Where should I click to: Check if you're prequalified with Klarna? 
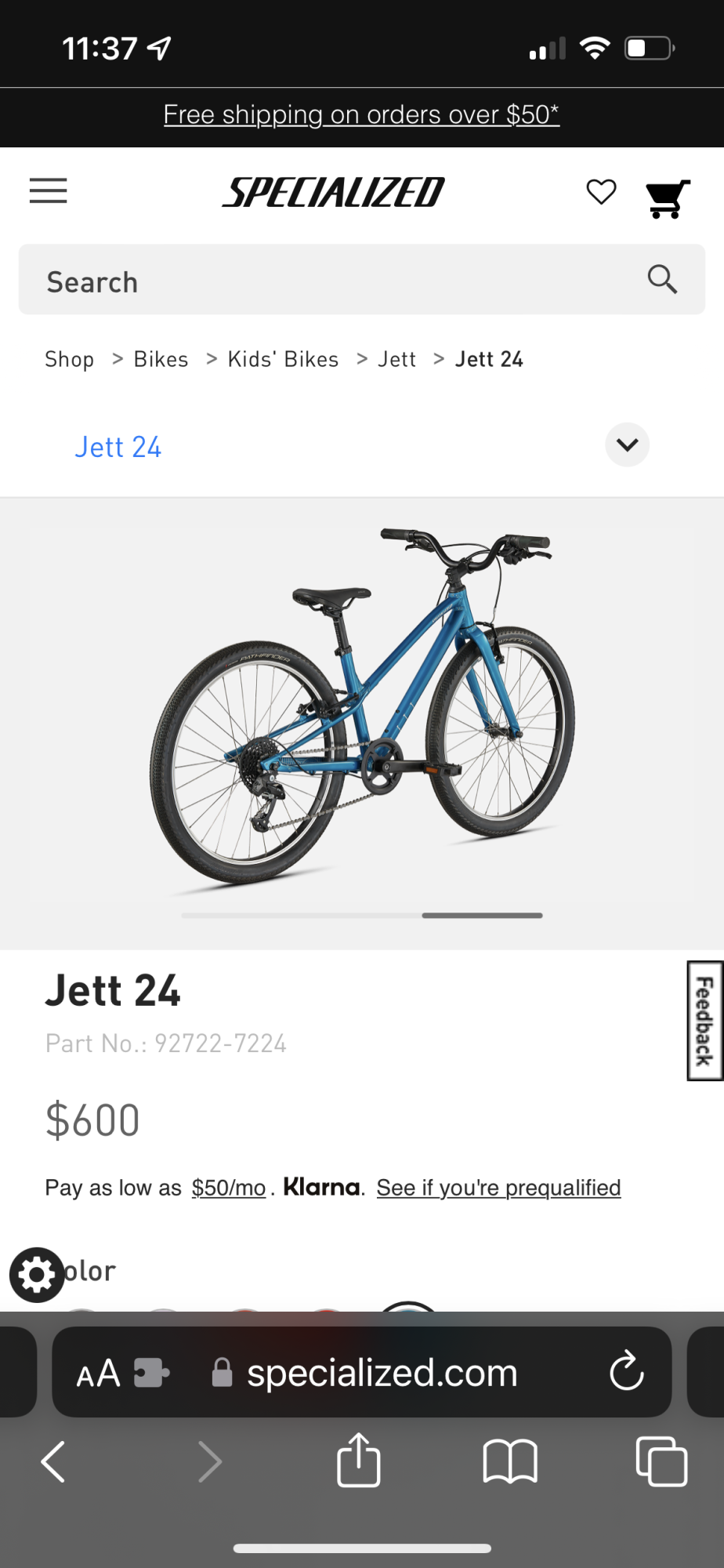[x=498, y=1188]
